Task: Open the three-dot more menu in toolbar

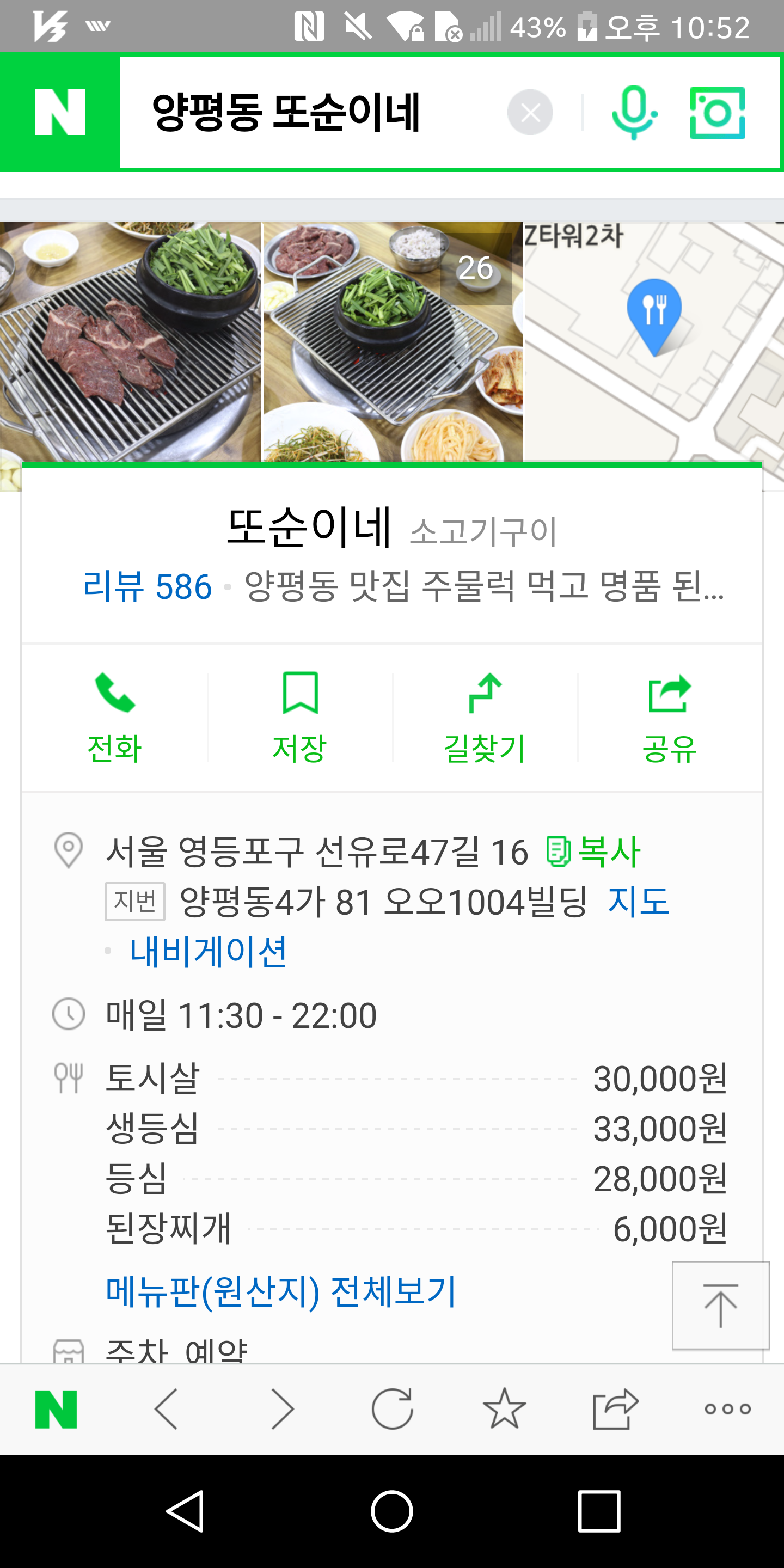Action: (727, 1408)
